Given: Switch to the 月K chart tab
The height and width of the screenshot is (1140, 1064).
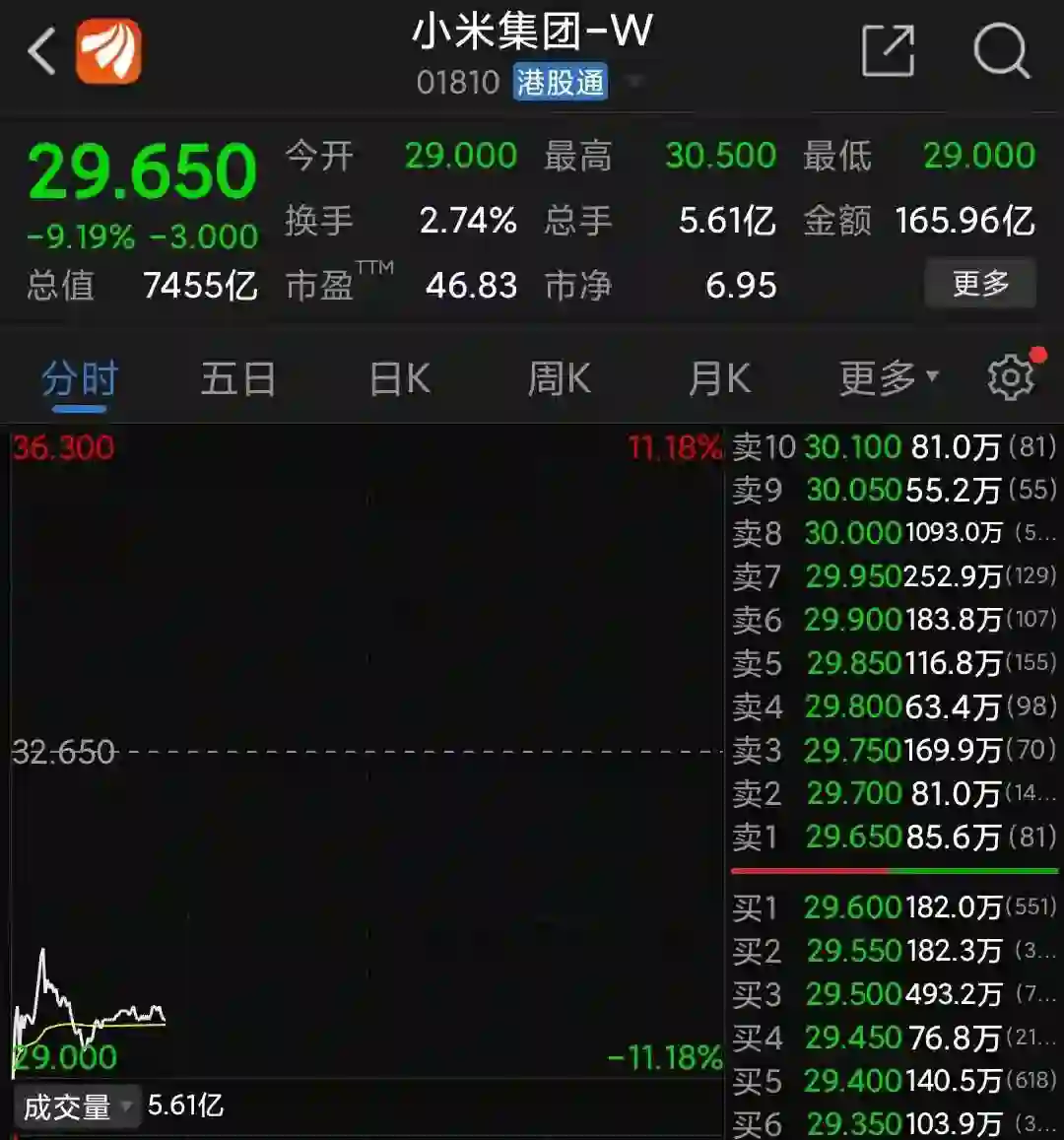Looking at the screenshot, I should click(x=718, y=379).
